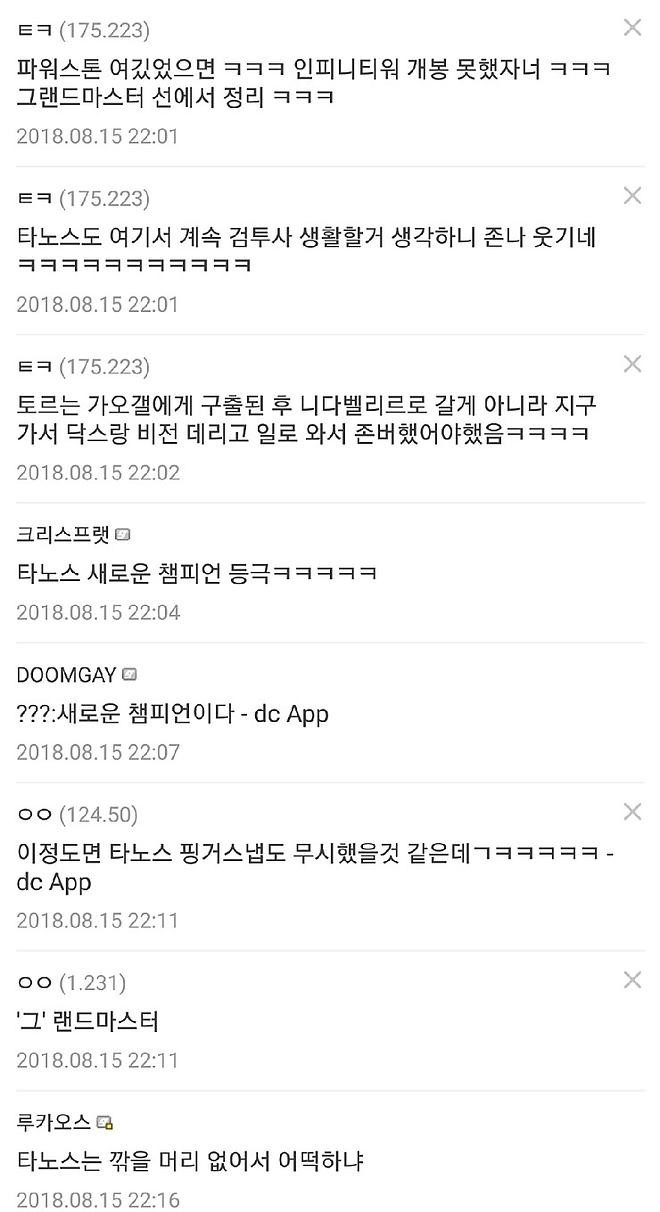Open 크리스프랫's profile

(62, 535)
